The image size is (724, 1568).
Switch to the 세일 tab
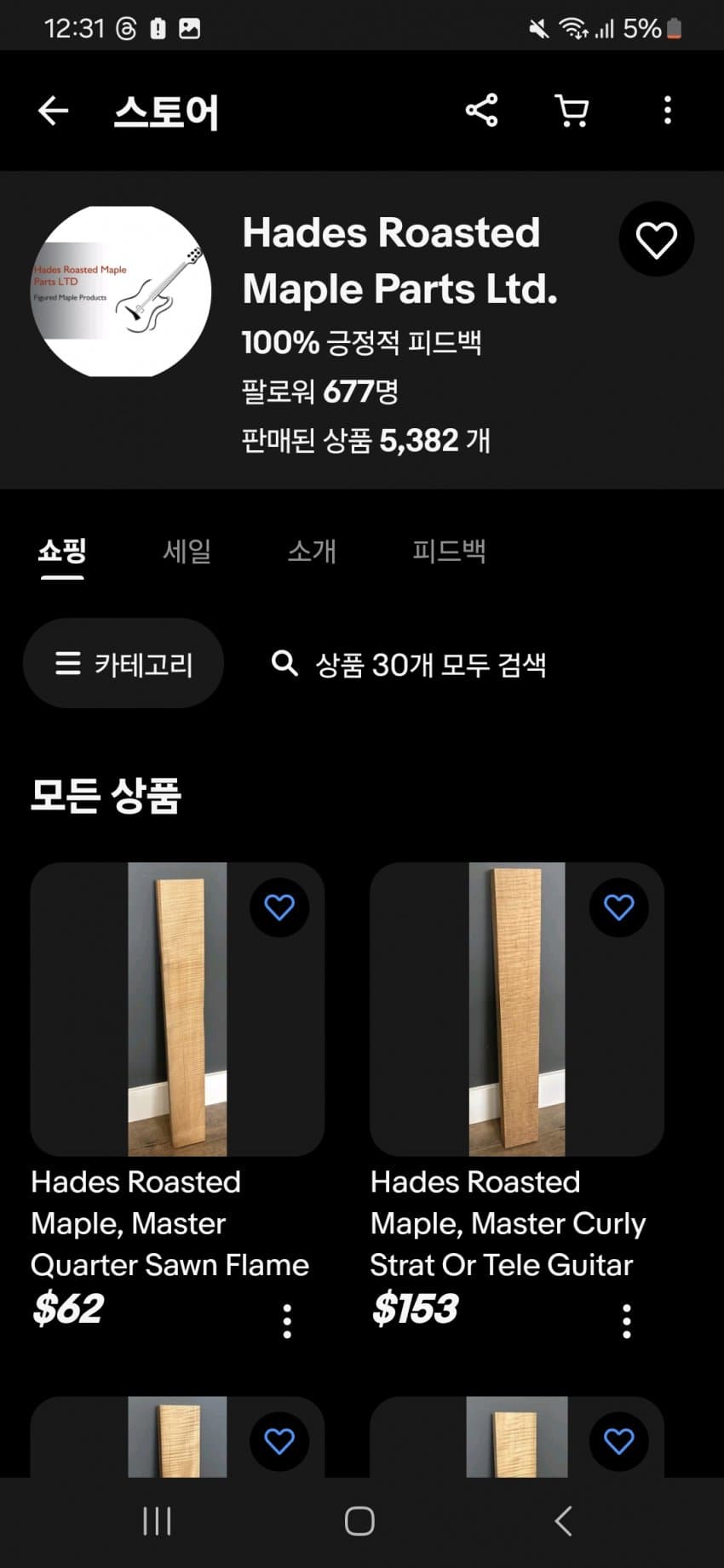[x=187, y=551]
